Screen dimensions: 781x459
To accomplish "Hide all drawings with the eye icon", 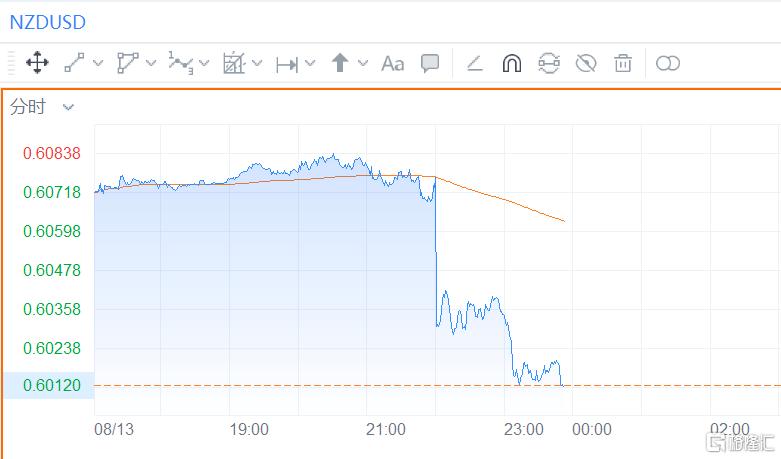I will (x=586, y=64).
